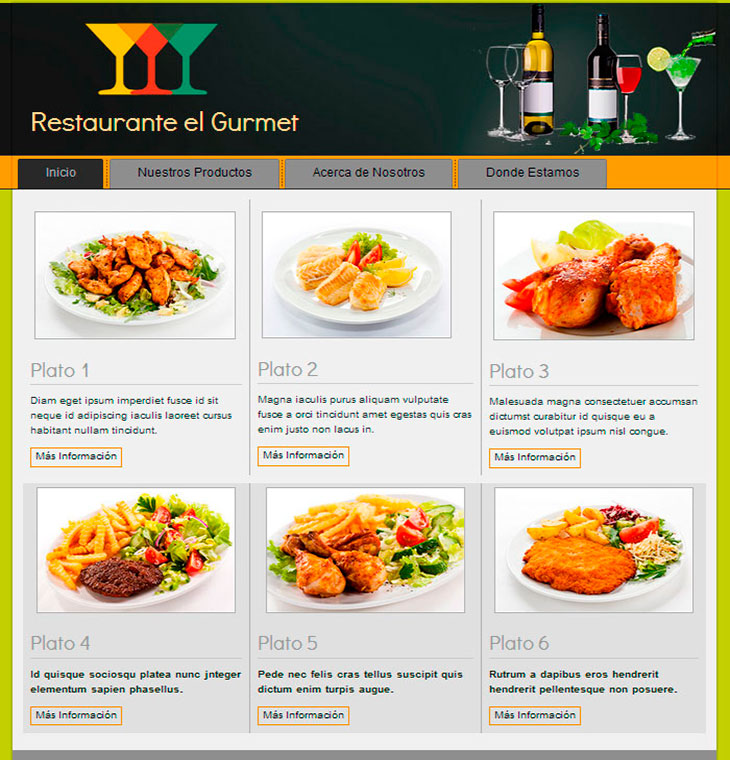Screen dimensions: 730x760
Task: Open the Plato 1 dish photo
Action: [135, 275]
